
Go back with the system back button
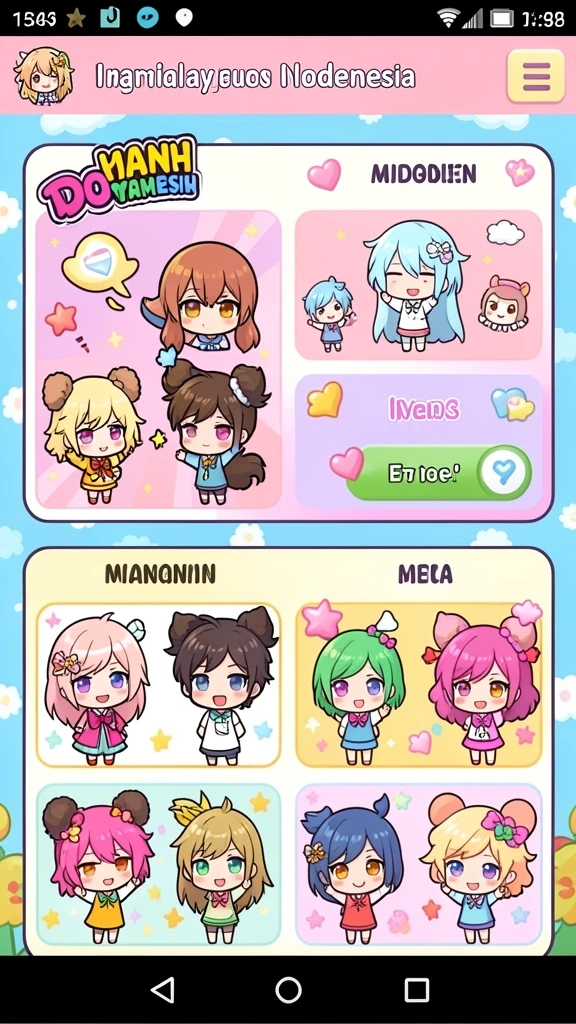pyautogui.click(x=163, y=990)
